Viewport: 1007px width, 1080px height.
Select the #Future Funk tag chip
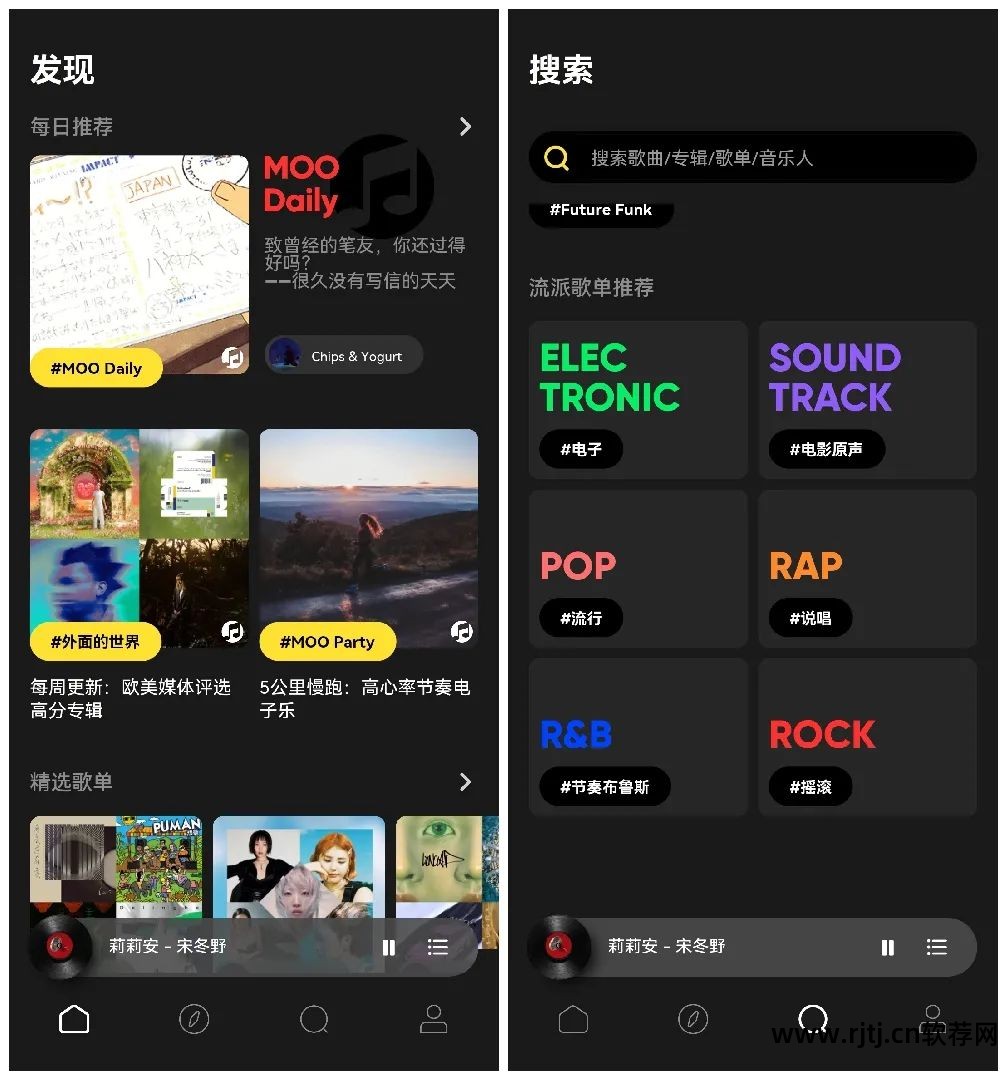point(601,210)
